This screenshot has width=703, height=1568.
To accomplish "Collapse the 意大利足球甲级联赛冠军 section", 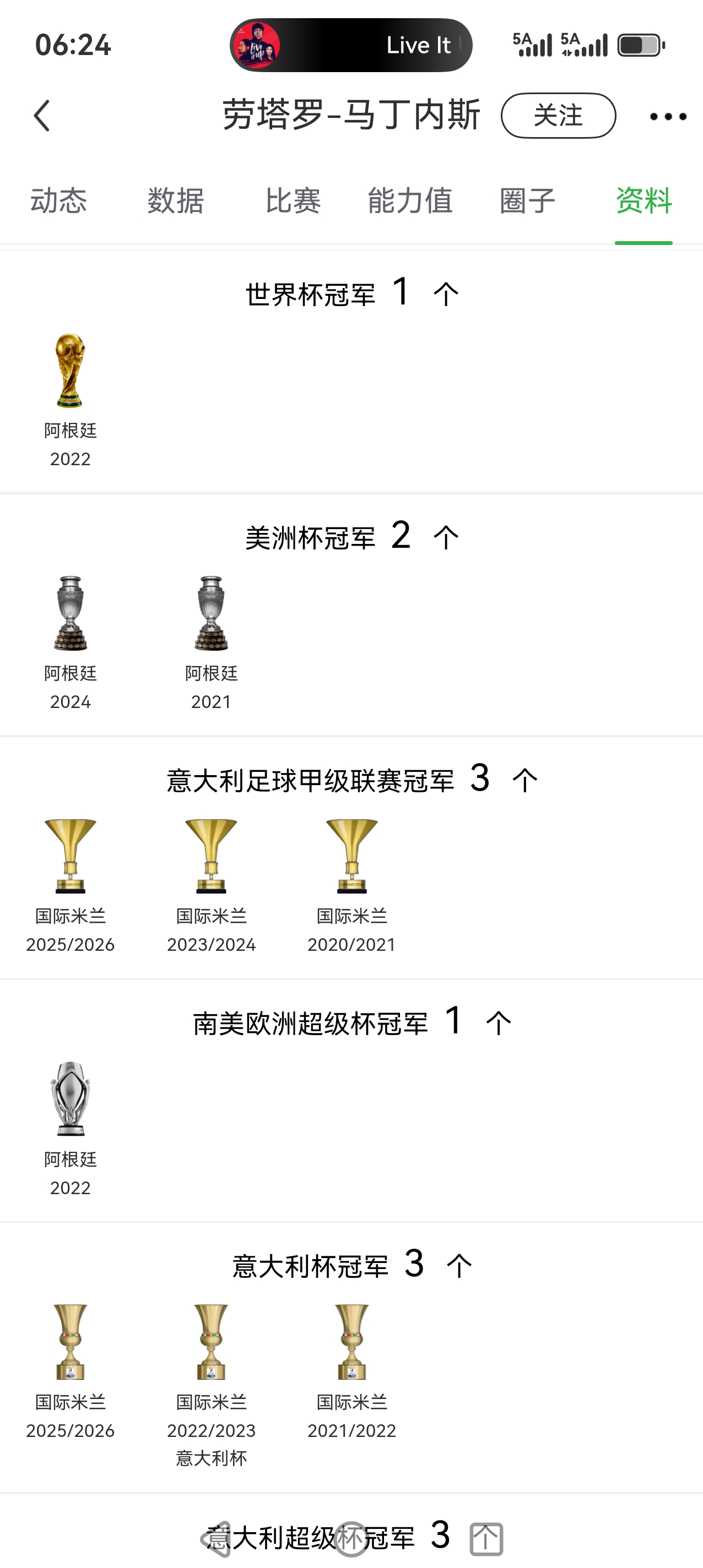I will (525, 780).
